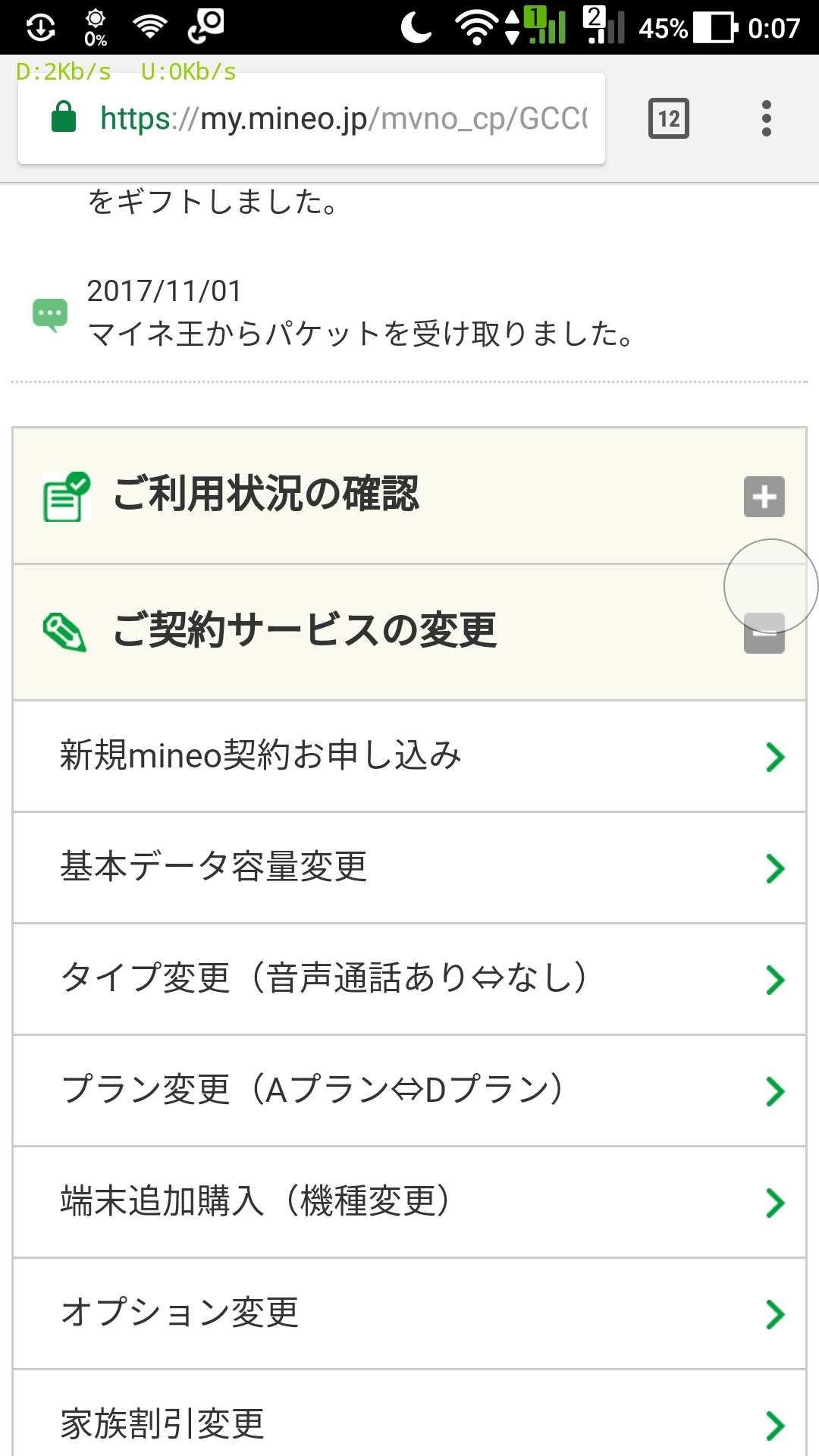Open the tab switcher showing 12 tabs
This screenshot has width=819, height=1456.
tap(668, 119)
